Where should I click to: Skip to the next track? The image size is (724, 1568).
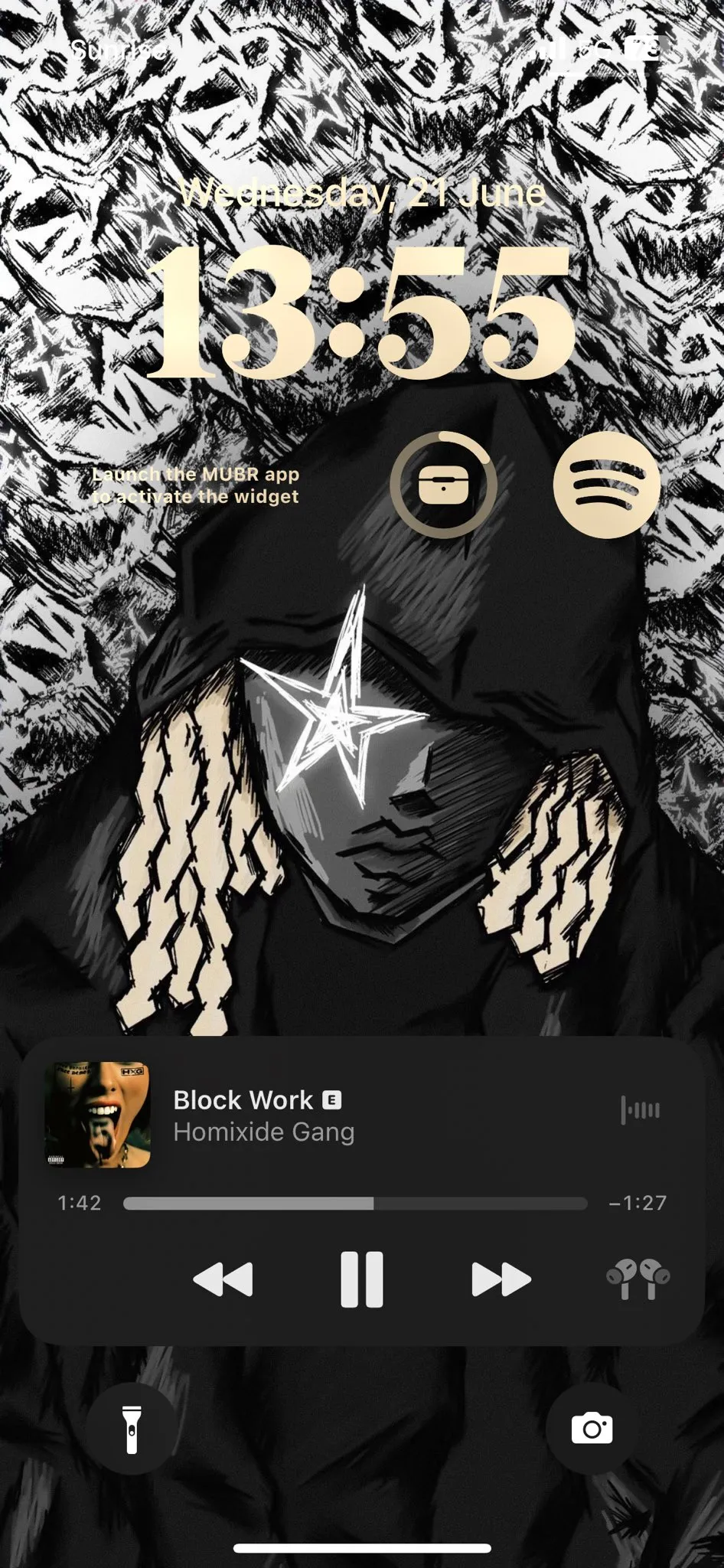point(501,1279)
